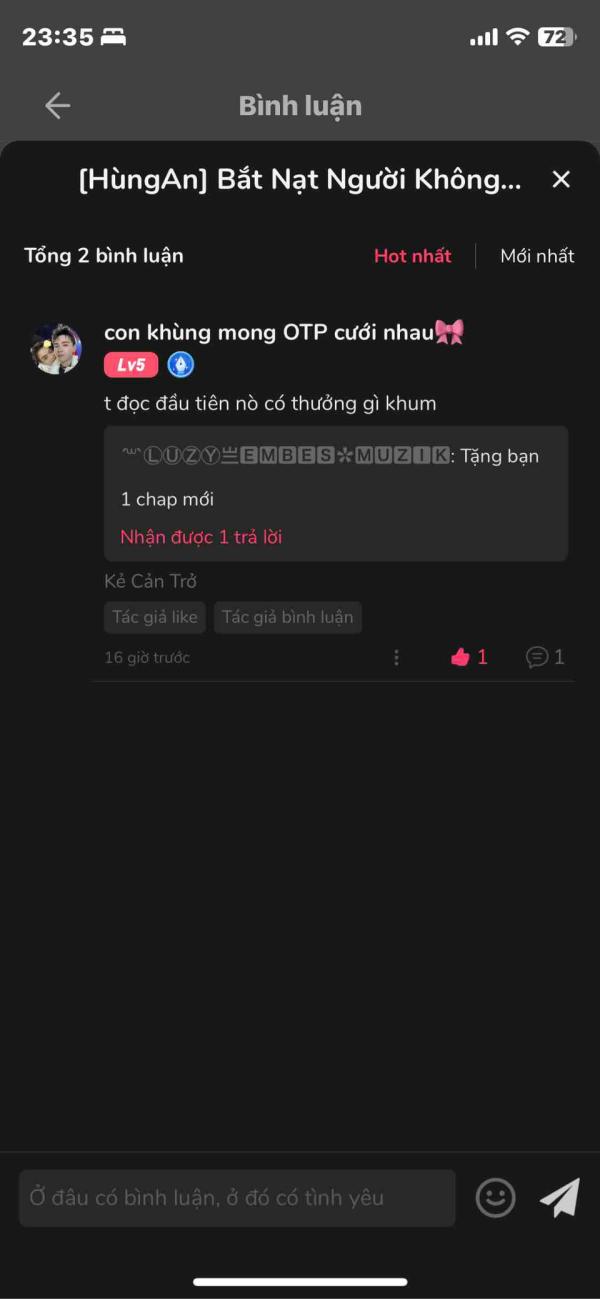The height and width of the screenshot is (1299, 600).
Task: Open Nhận được 1 trả lời replies
Action: point(201,537)
